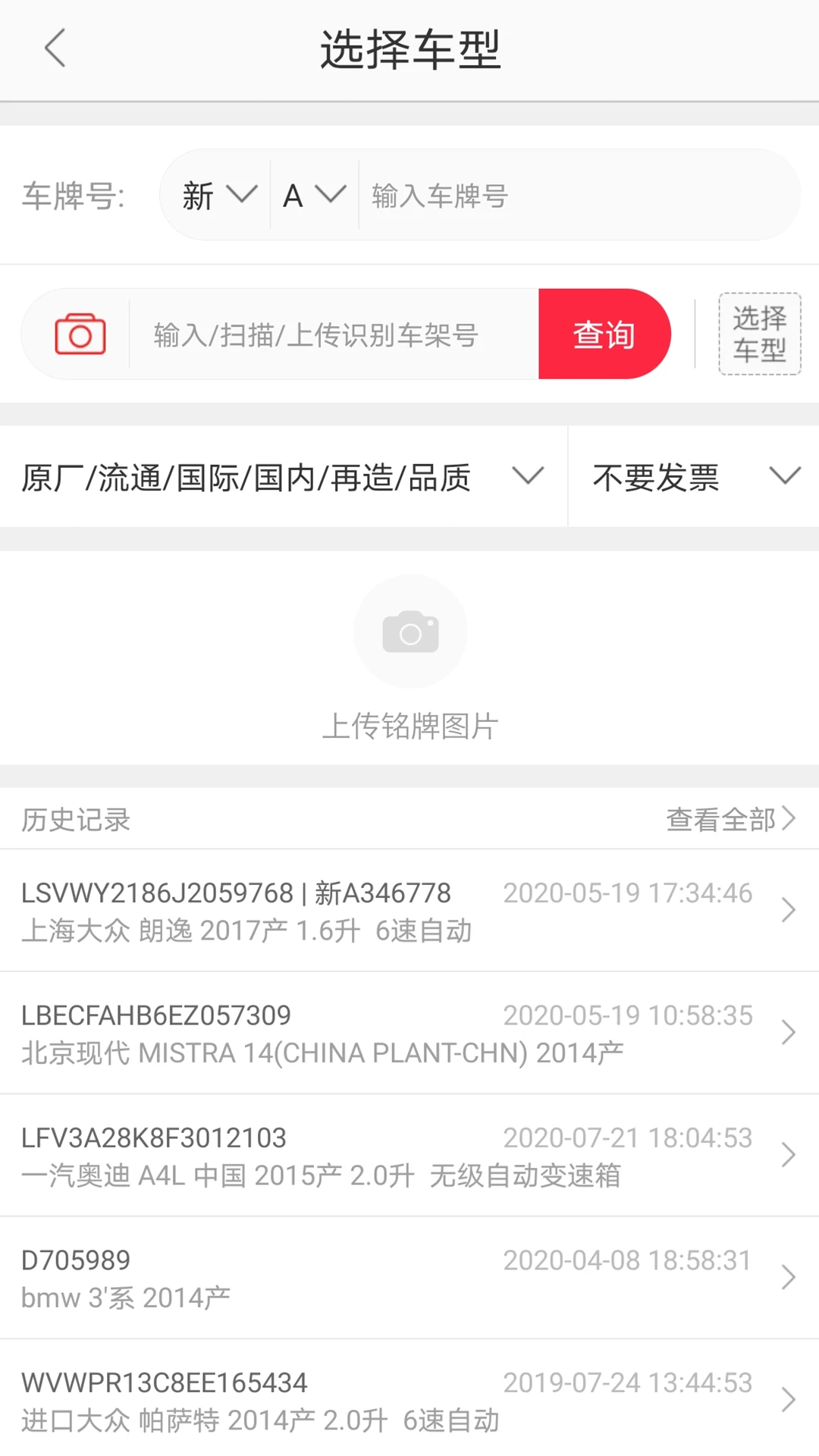Tap the camera icon to scan VIN
Viewport: 819px width, 1456px height.
click(x=78, y=333)
